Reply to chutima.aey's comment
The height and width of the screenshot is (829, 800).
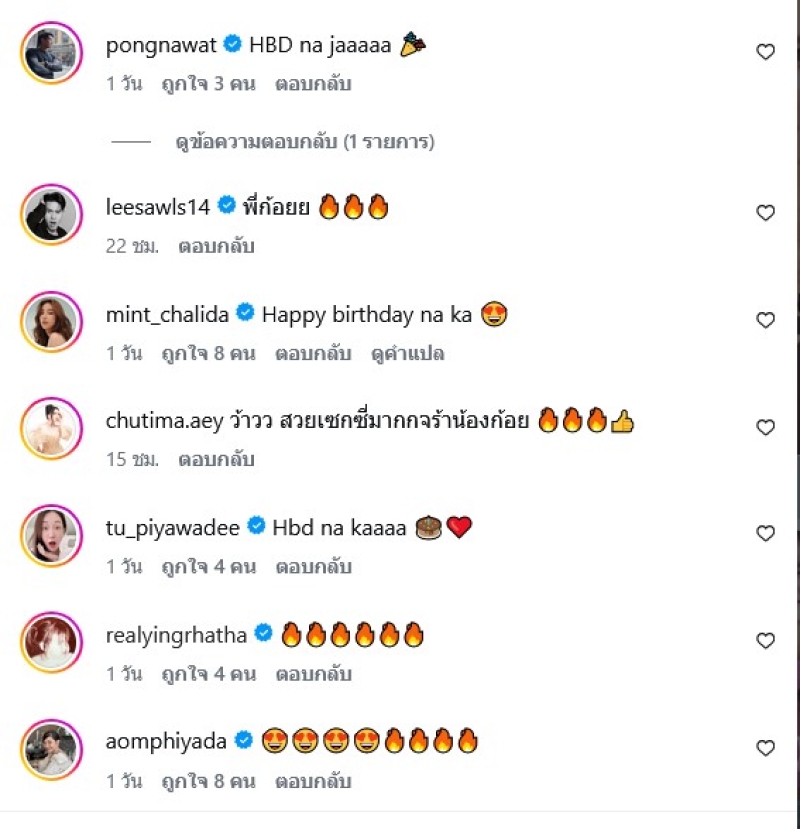tap(216, 460)
